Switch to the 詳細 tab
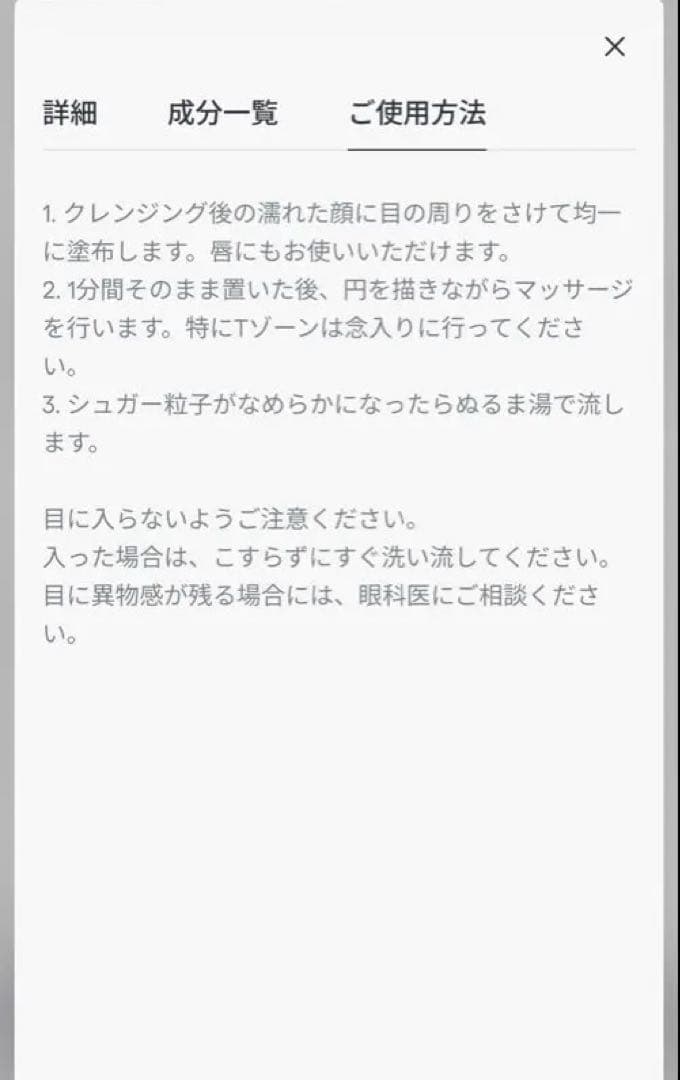The height and width of the screenshot is (1080, 680). [x=70, y=114]
